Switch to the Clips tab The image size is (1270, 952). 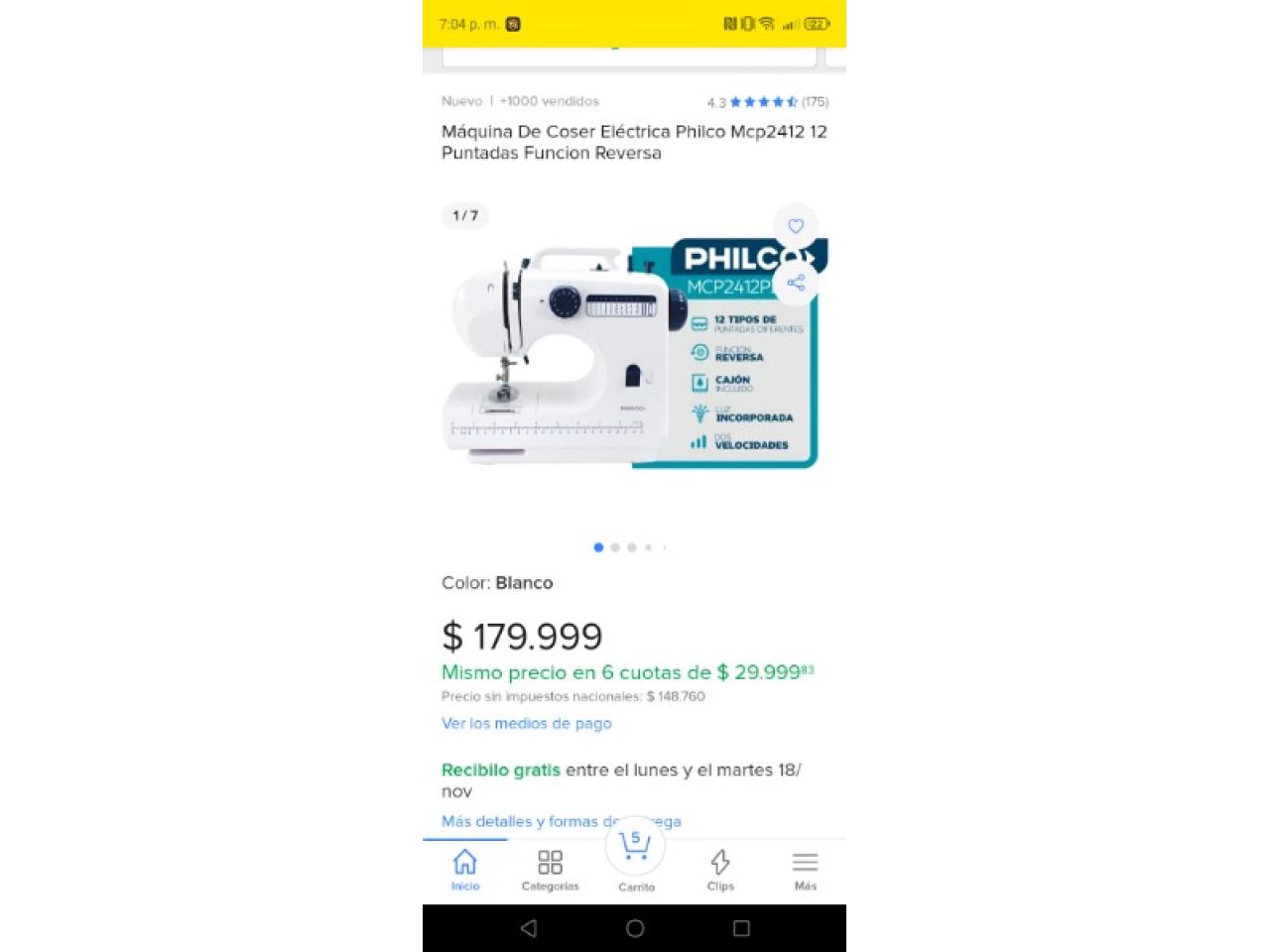720,870
